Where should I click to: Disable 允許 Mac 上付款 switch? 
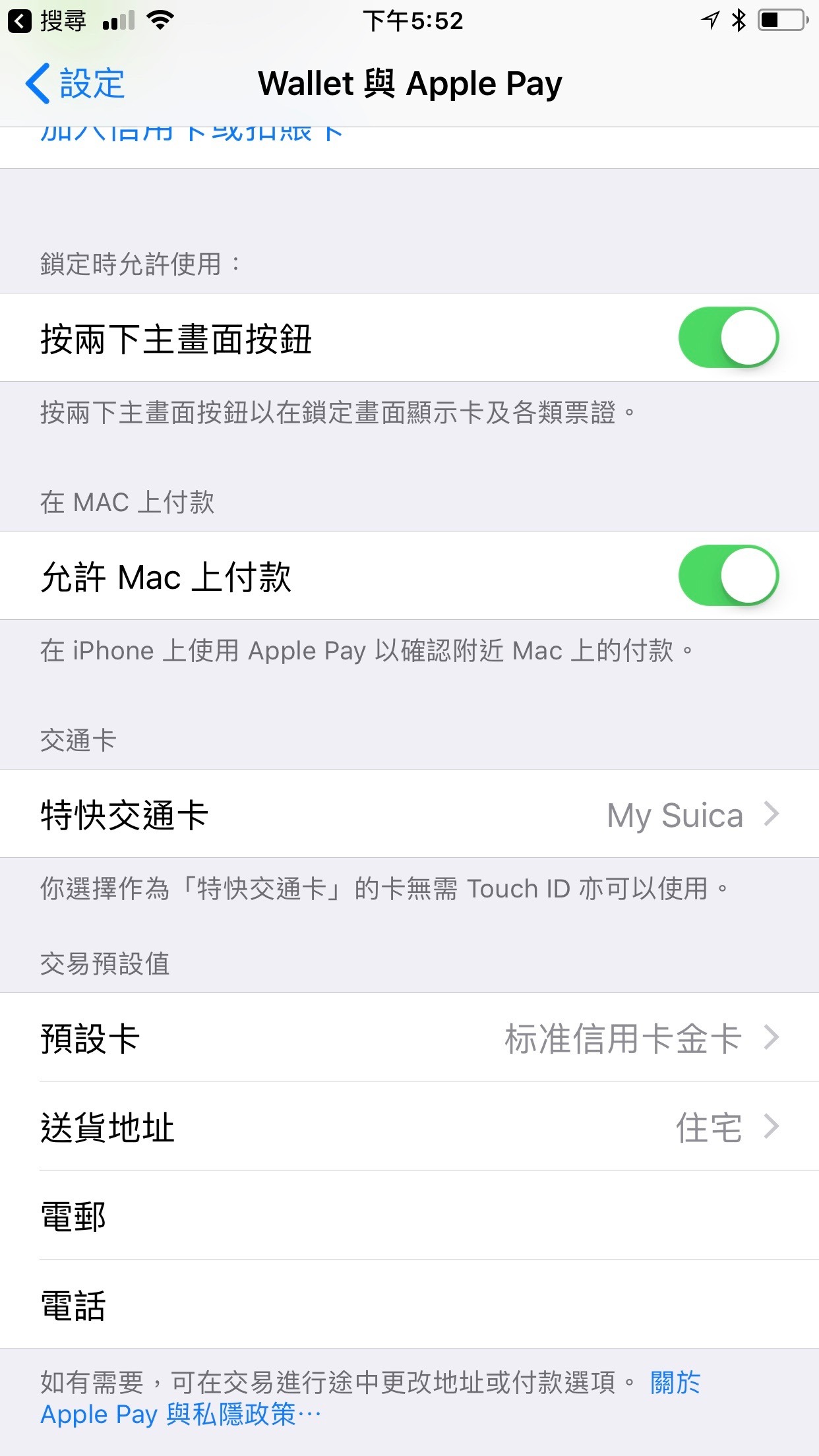(728, 576)
